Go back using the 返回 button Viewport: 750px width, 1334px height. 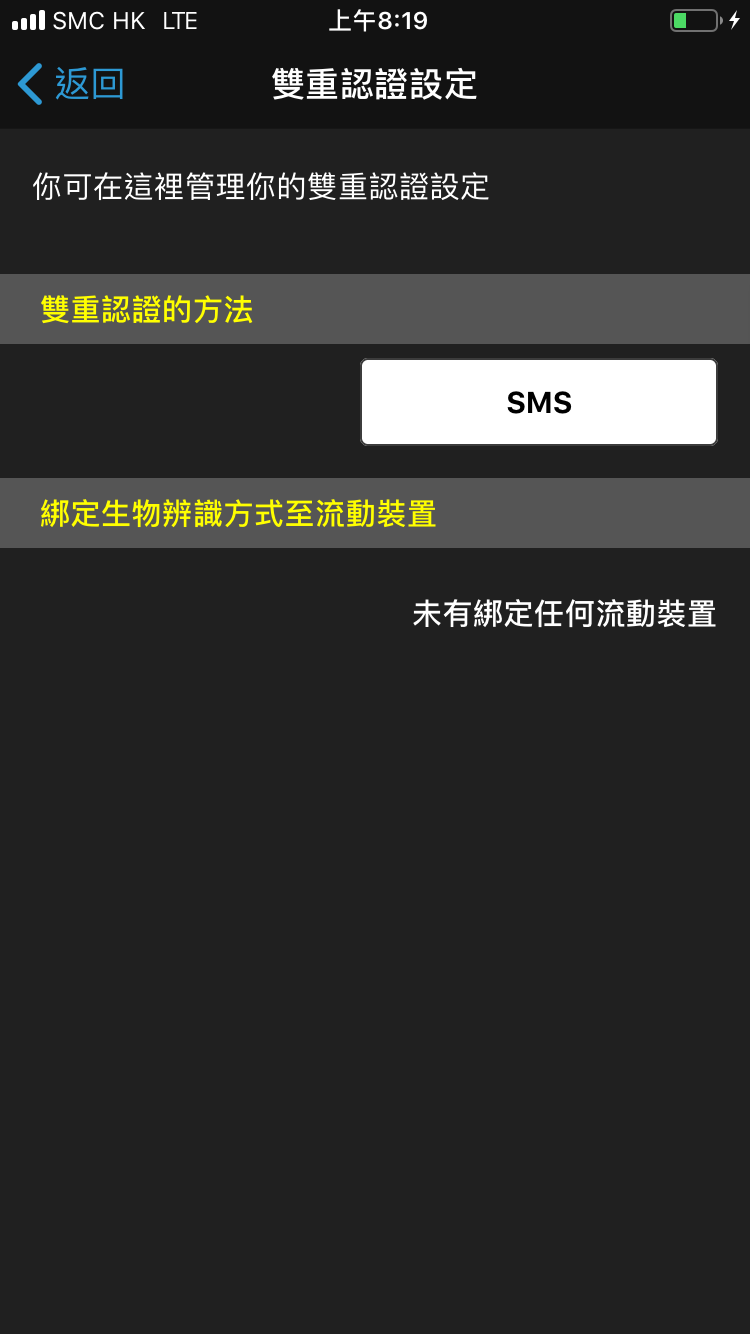(71, 84)
